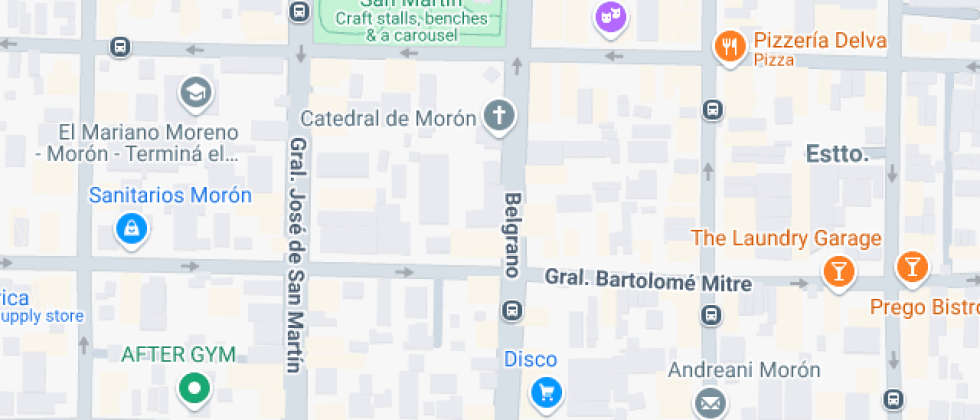Tap the Sanitarios Morón shop marker
This screenshot has width=980, height=420.
tap(131, 229)
